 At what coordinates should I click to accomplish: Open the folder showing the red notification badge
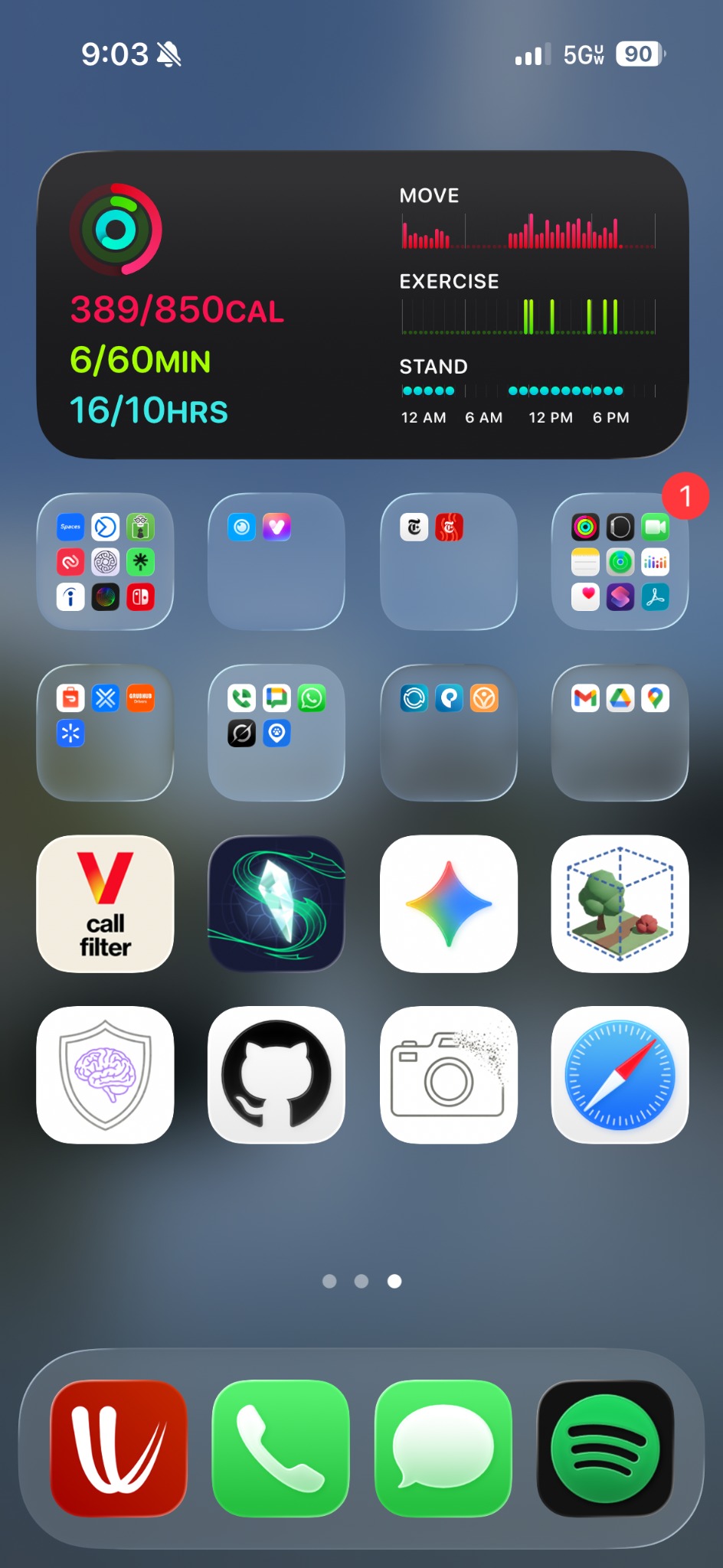(619, 564)
